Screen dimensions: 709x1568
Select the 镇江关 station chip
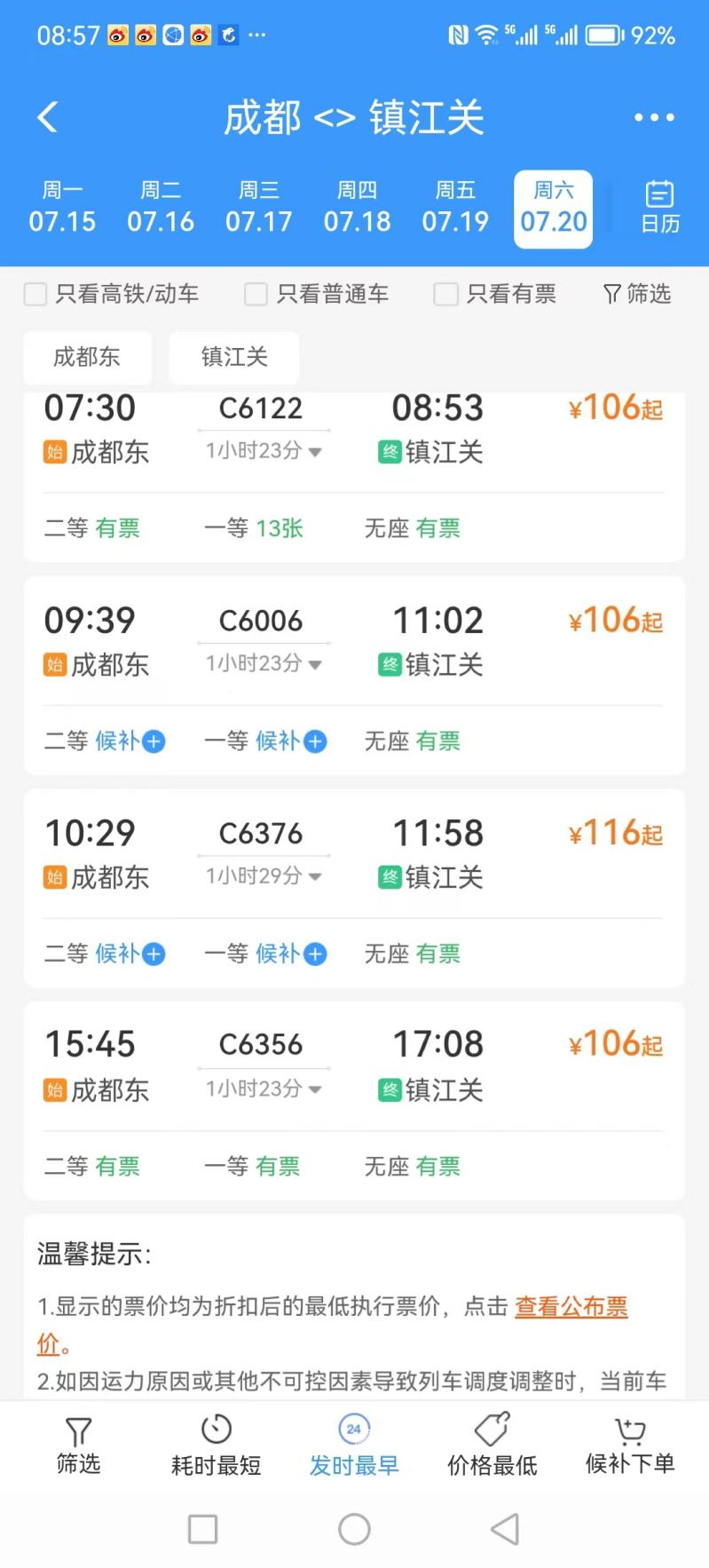point(234,357)
